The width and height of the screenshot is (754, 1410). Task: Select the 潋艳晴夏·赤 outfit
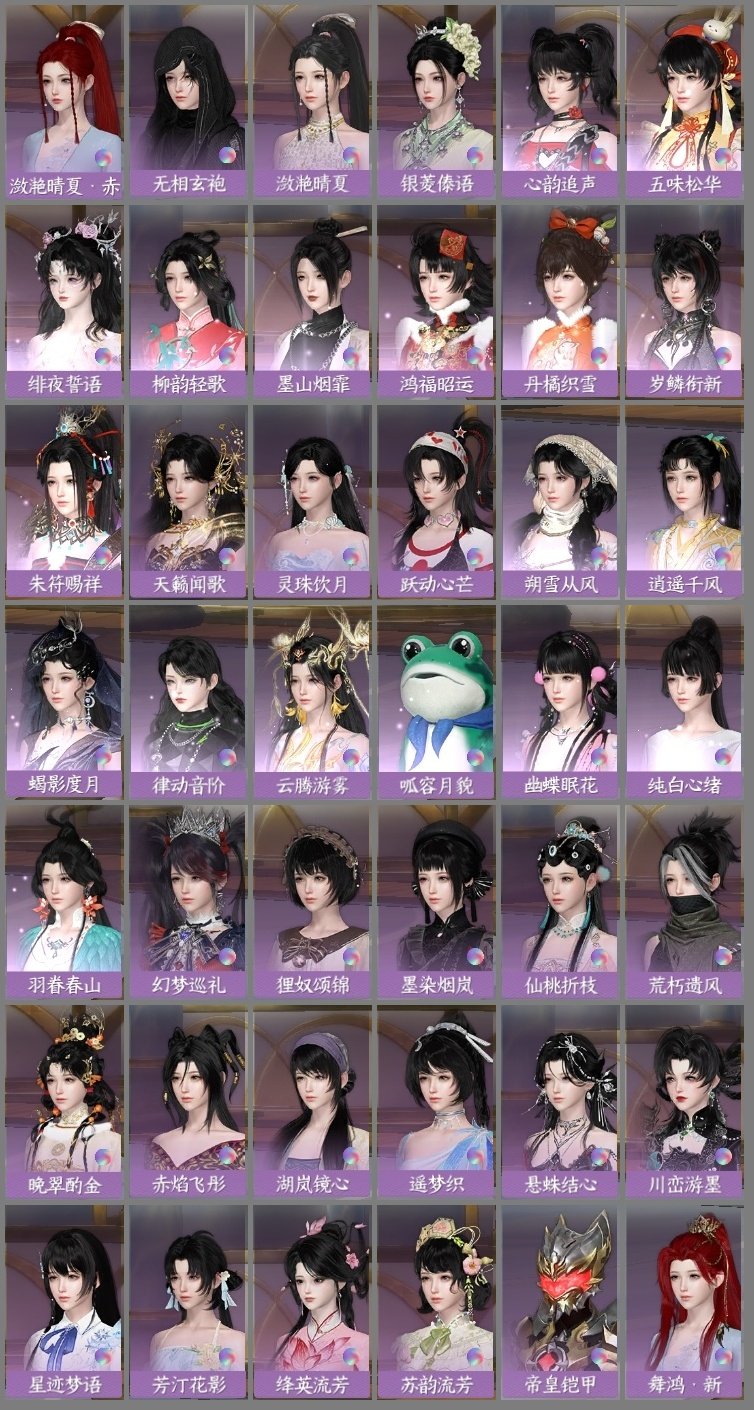pos(62,90)
